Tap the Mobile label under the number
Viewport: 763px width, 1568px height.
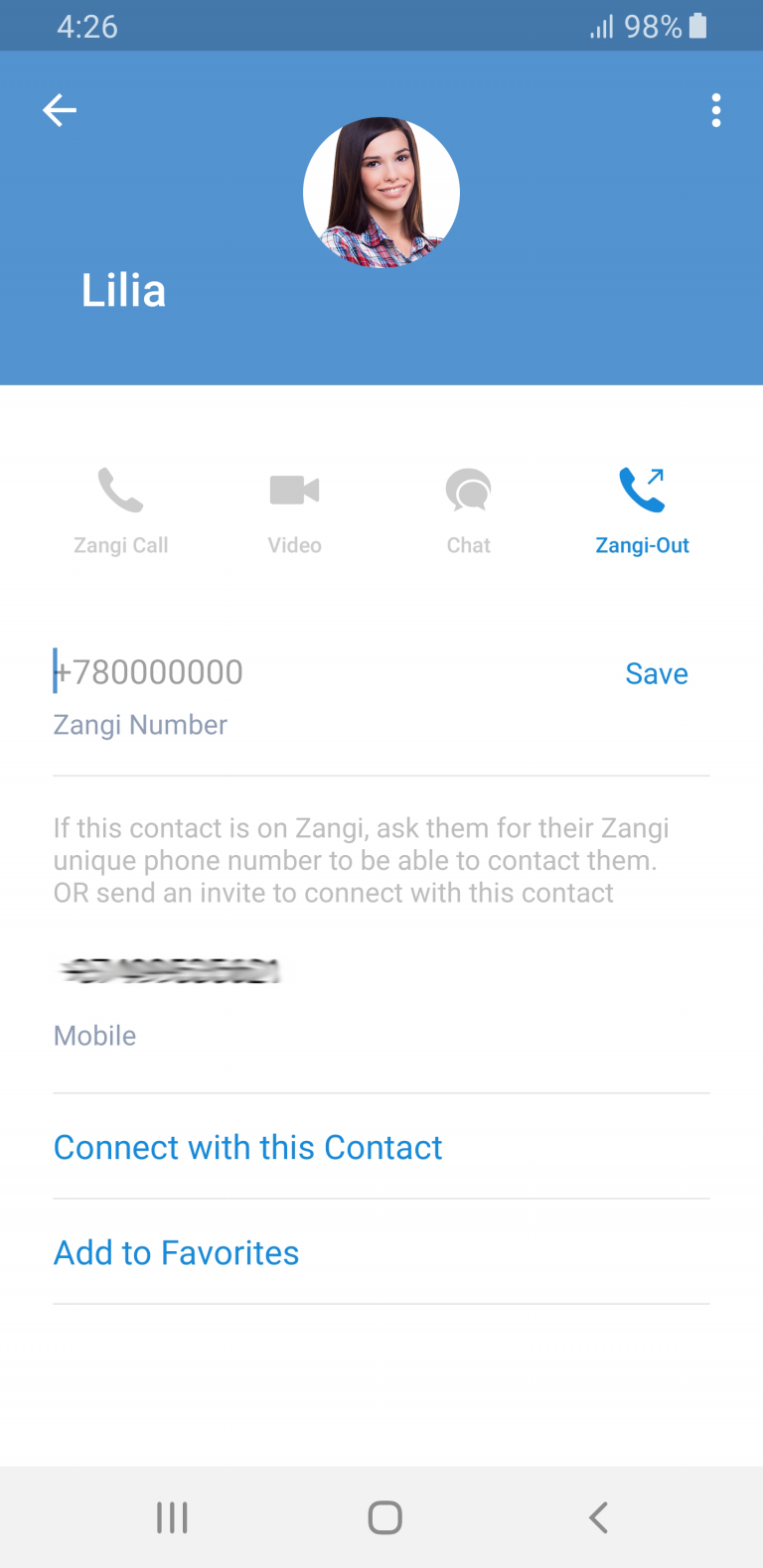[94, 1035]
